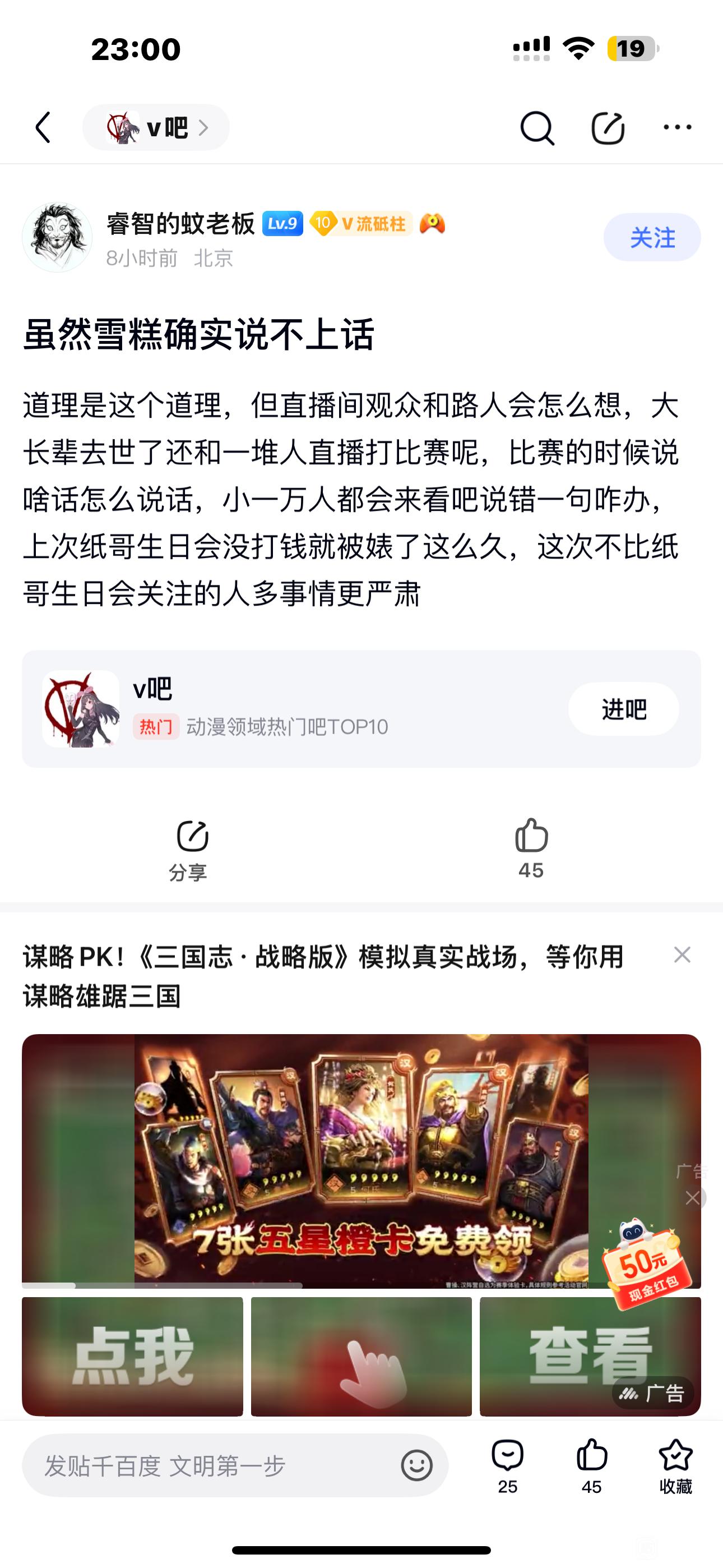Go back using the top-left arrow
Screen dimensions: 723x1568
click(x=43, y=128)
